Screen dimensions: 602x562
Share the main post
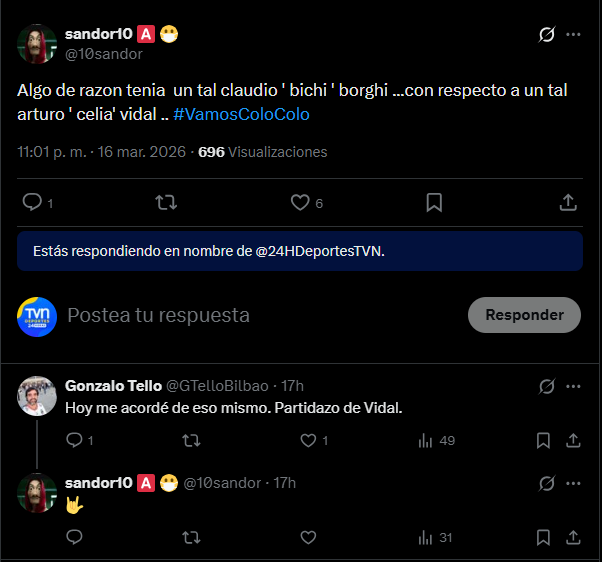click(567, 202)
